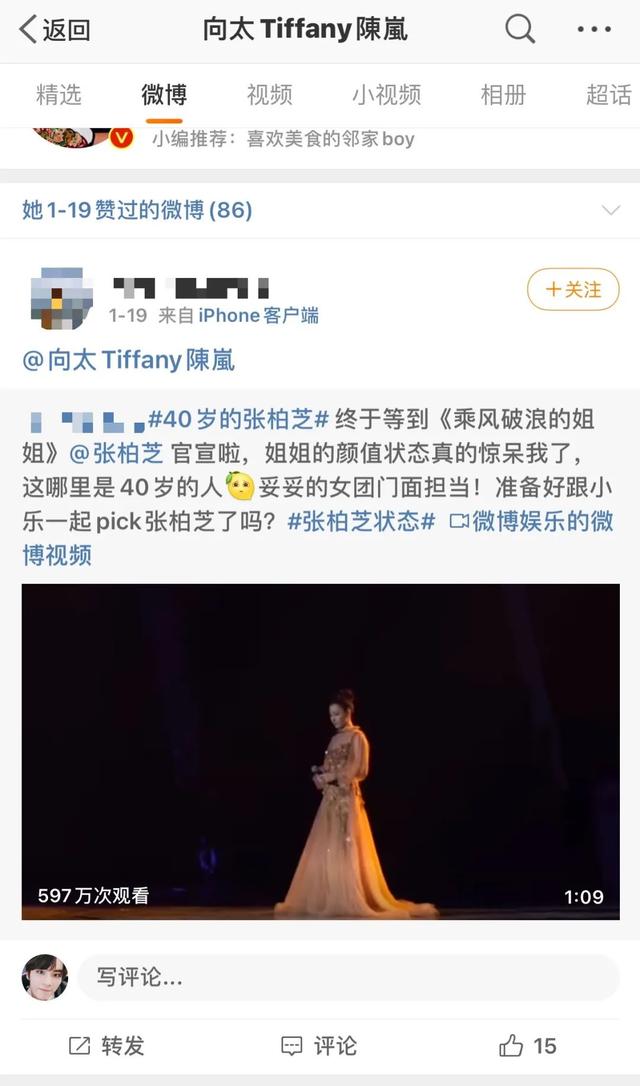Expand the 她1-19赞过的微博 dropdown
Screen dimensions: 640x1086
pos(610,210)
